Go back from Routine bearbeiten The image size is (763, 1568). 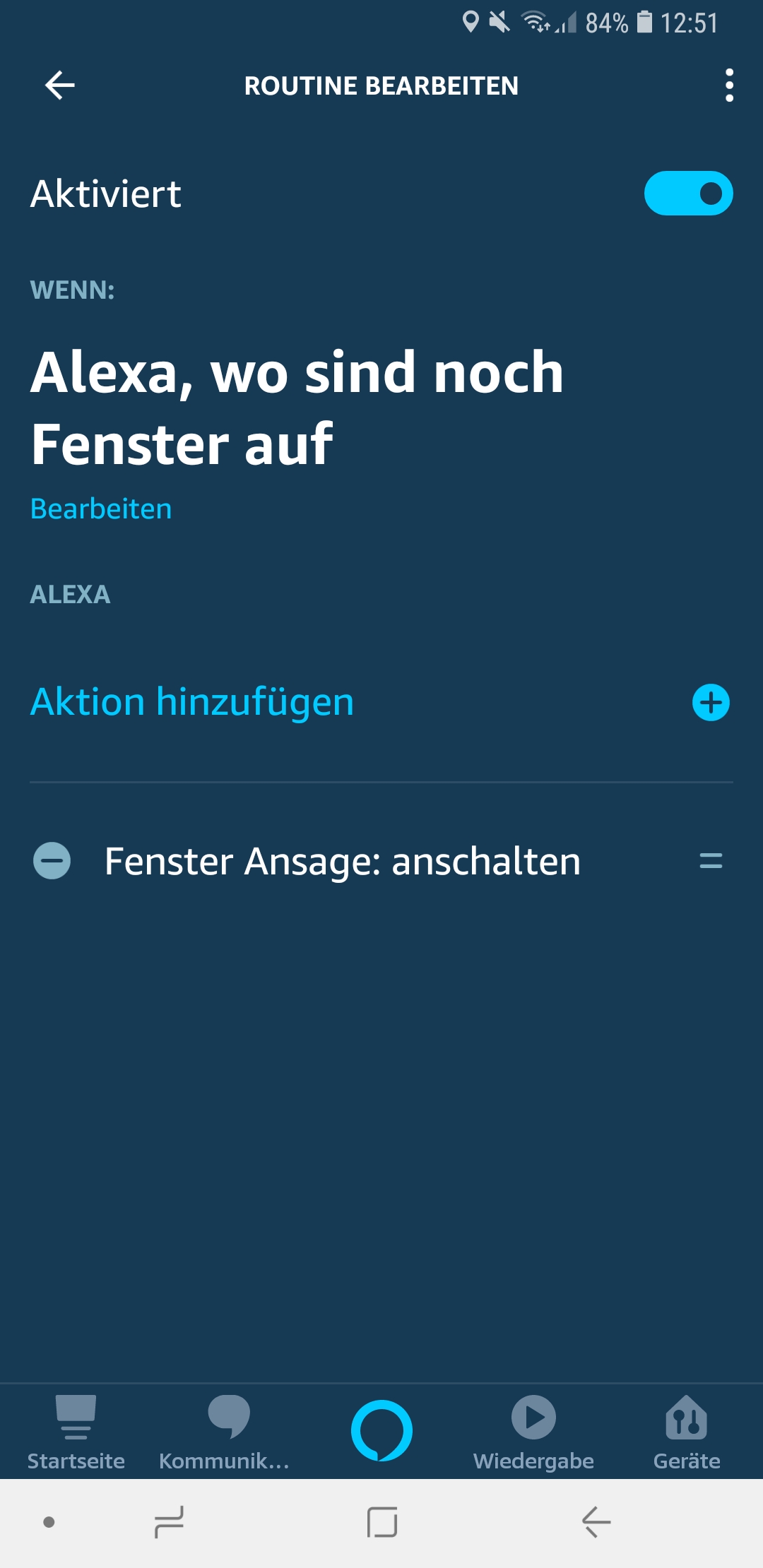[x=60, y=85]
